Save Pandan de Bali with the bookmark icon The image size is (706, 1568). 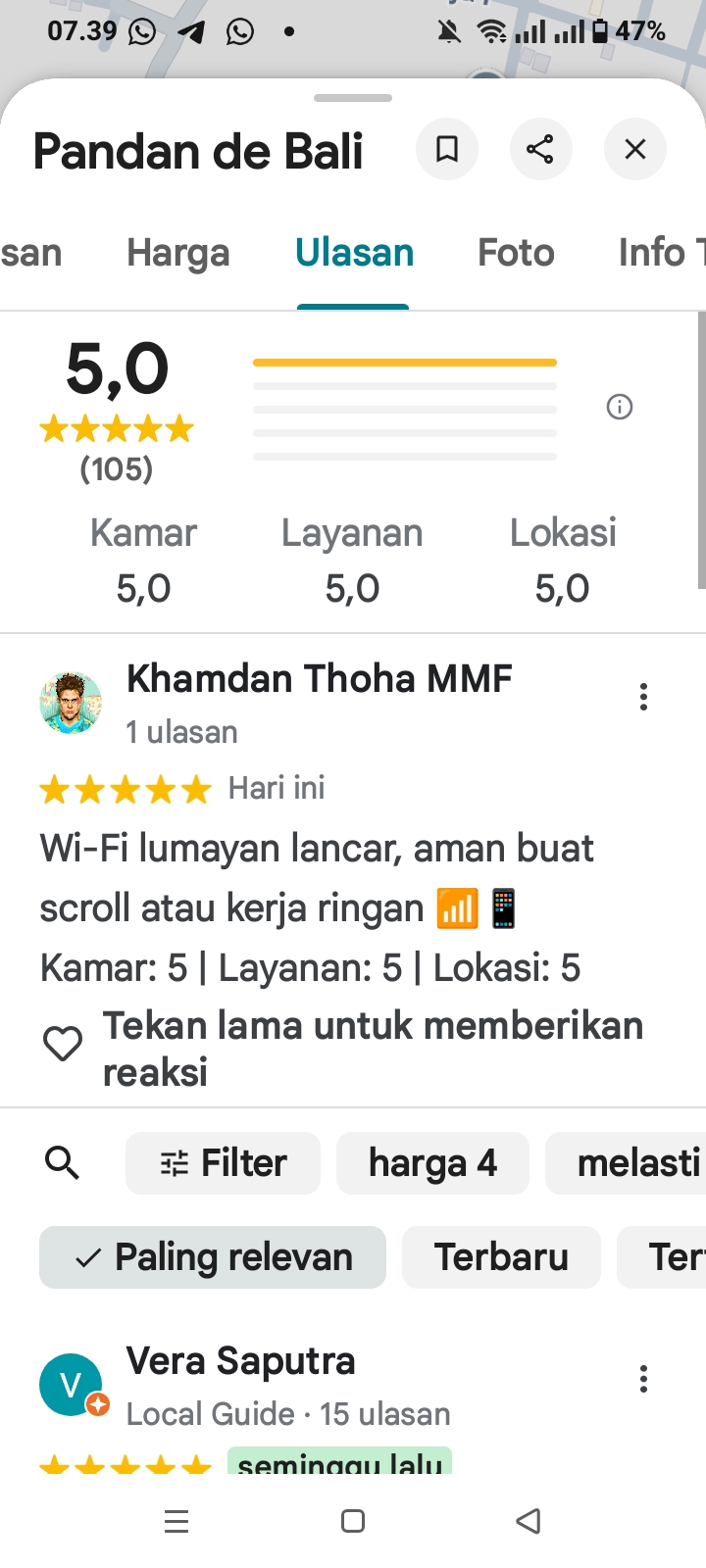pyautogui.click(x=447, y=149)
